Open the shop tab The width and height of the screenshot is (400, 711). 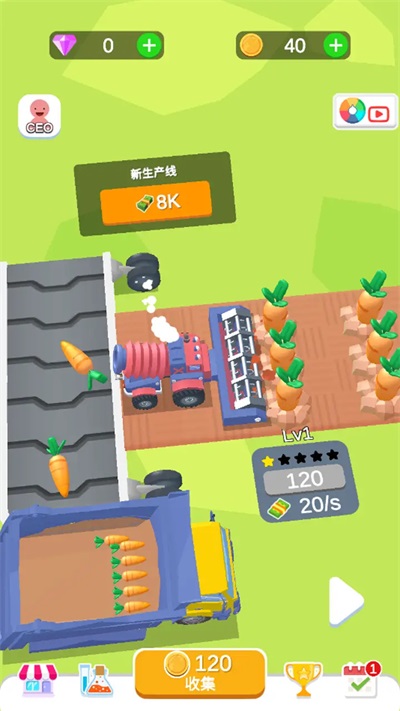click(x=38, y=680)
